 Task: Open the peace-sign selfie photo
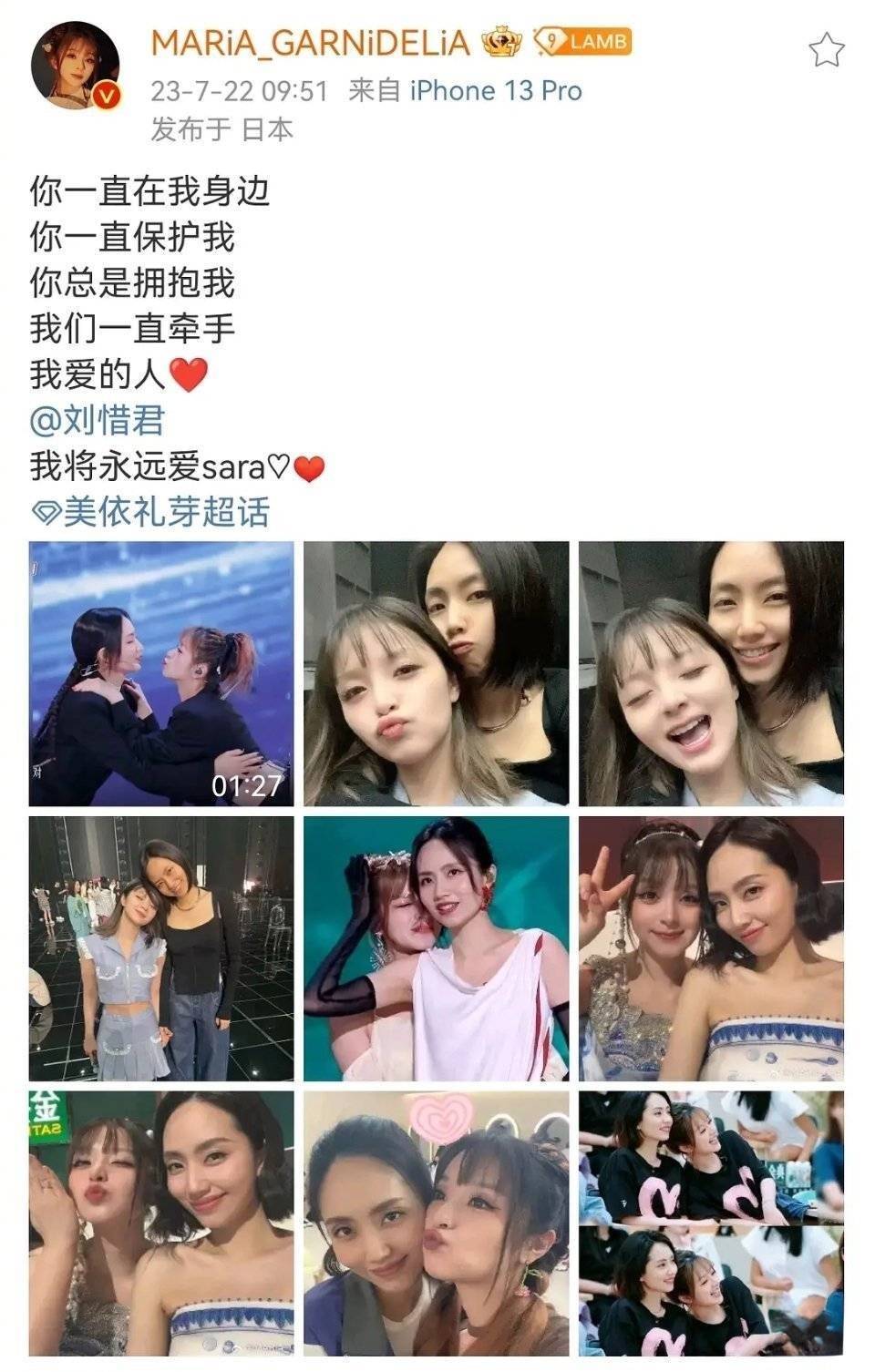coord(711,947)
